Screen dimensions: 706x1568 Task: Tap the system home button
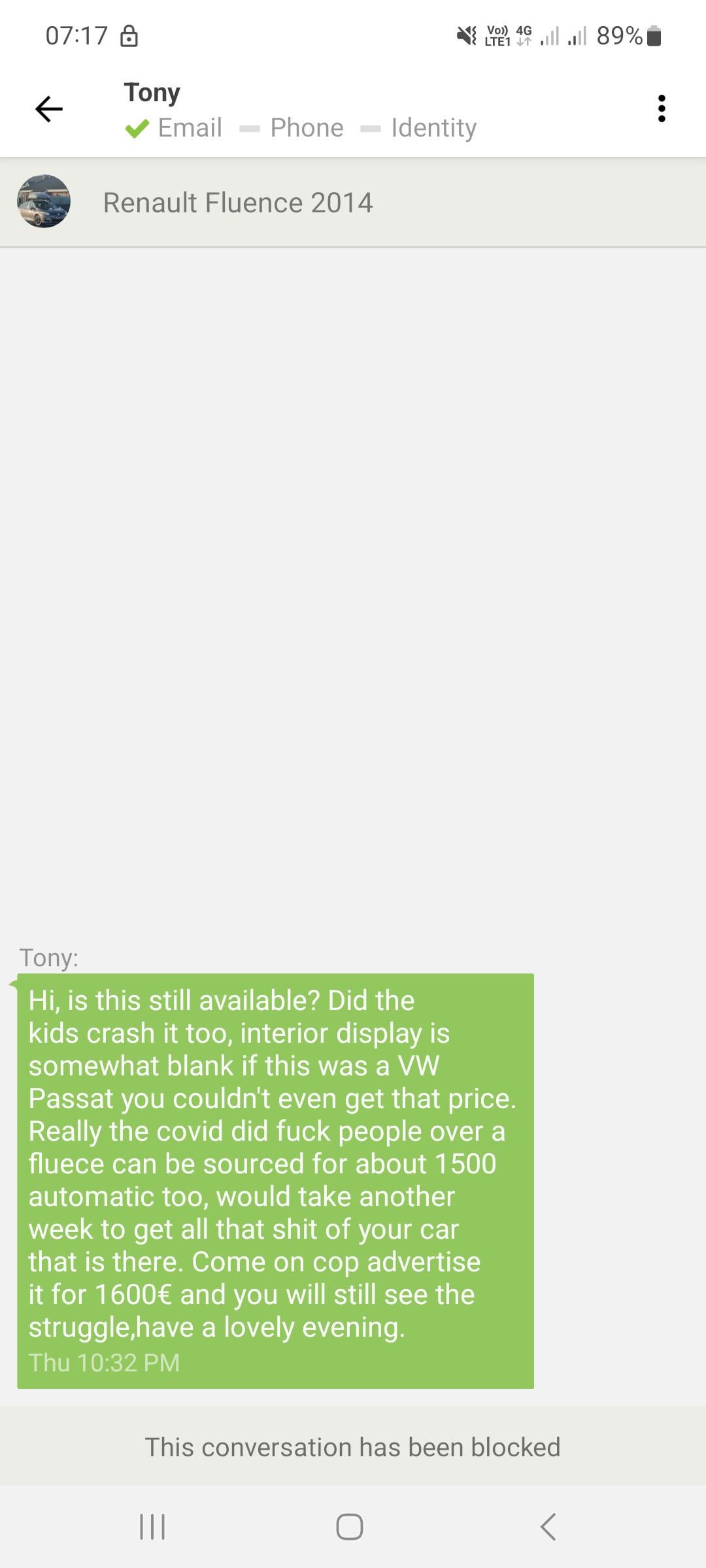[x=350, y=1527]
